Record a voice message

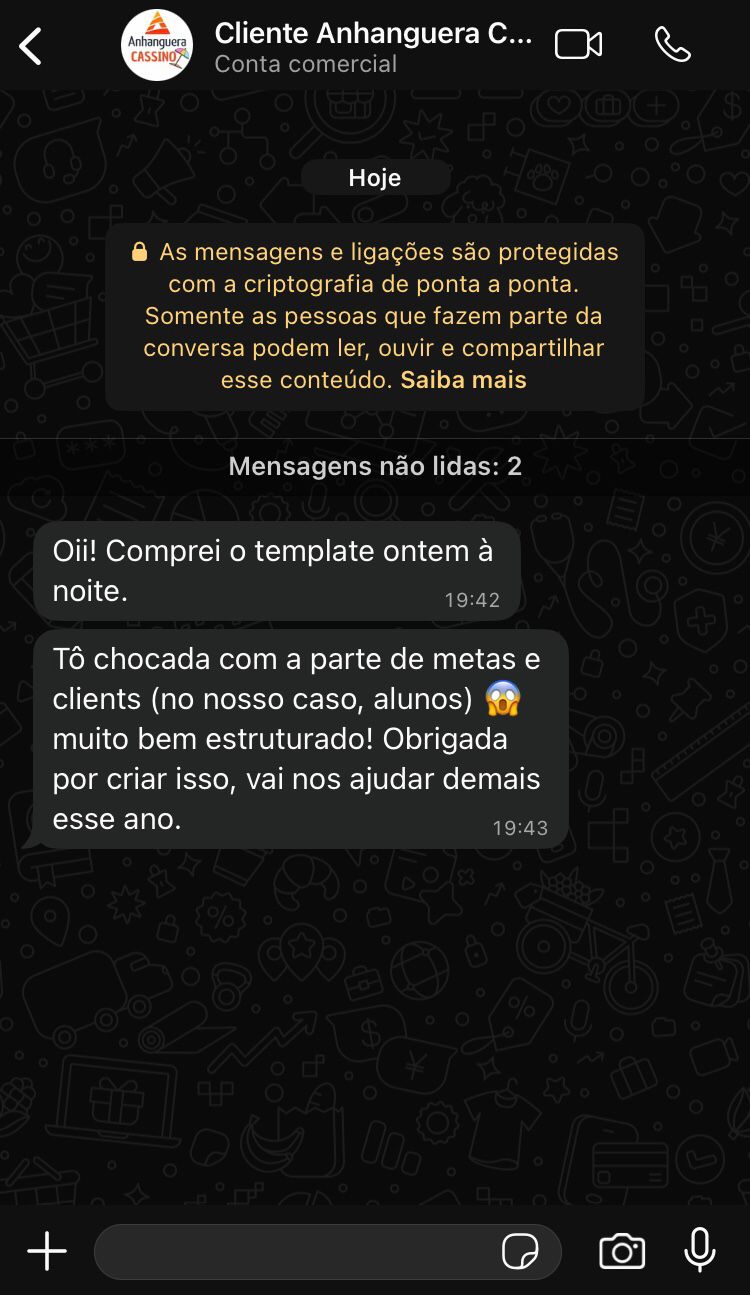pos(699,1250)
